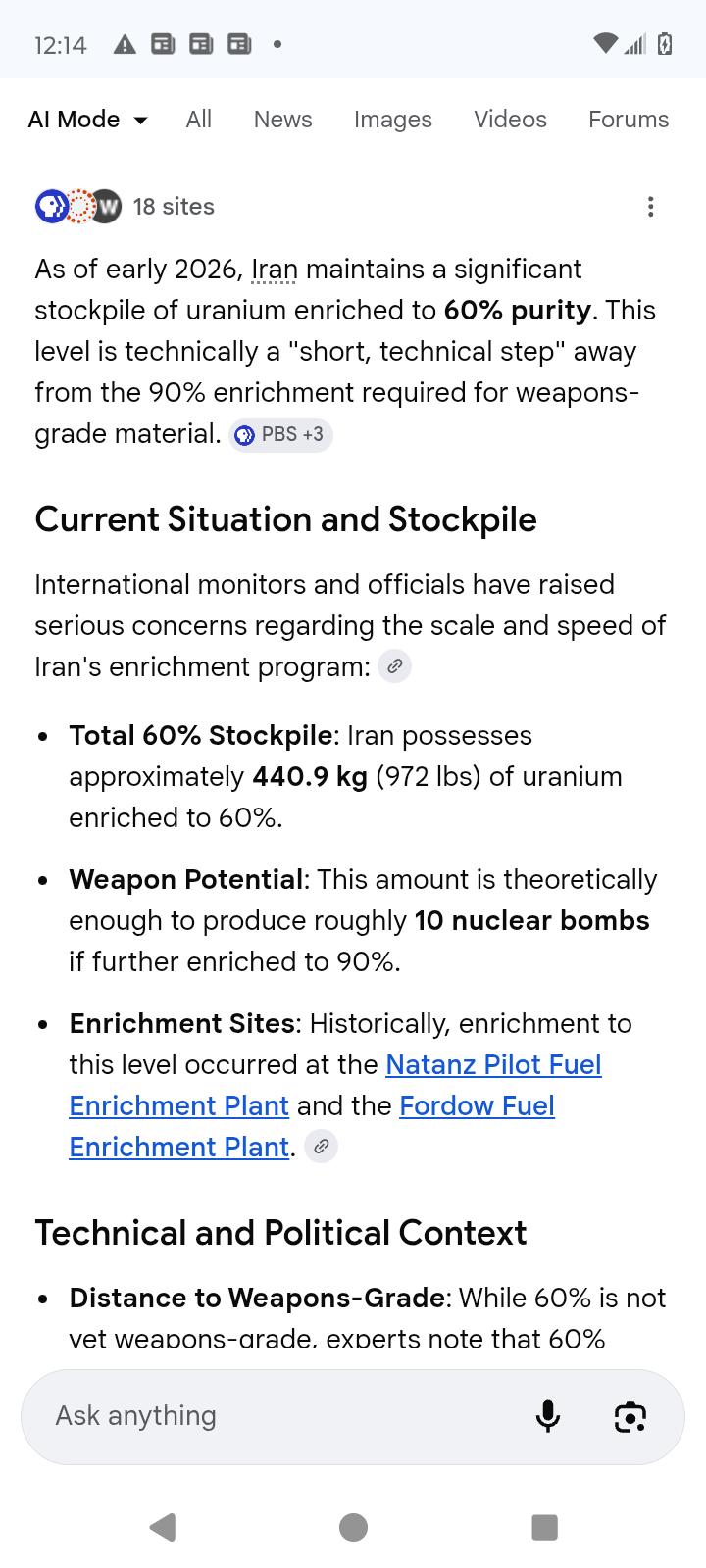Start voice input with microphone
Screen dimensions: 706x1568
tap(548, 1416)
